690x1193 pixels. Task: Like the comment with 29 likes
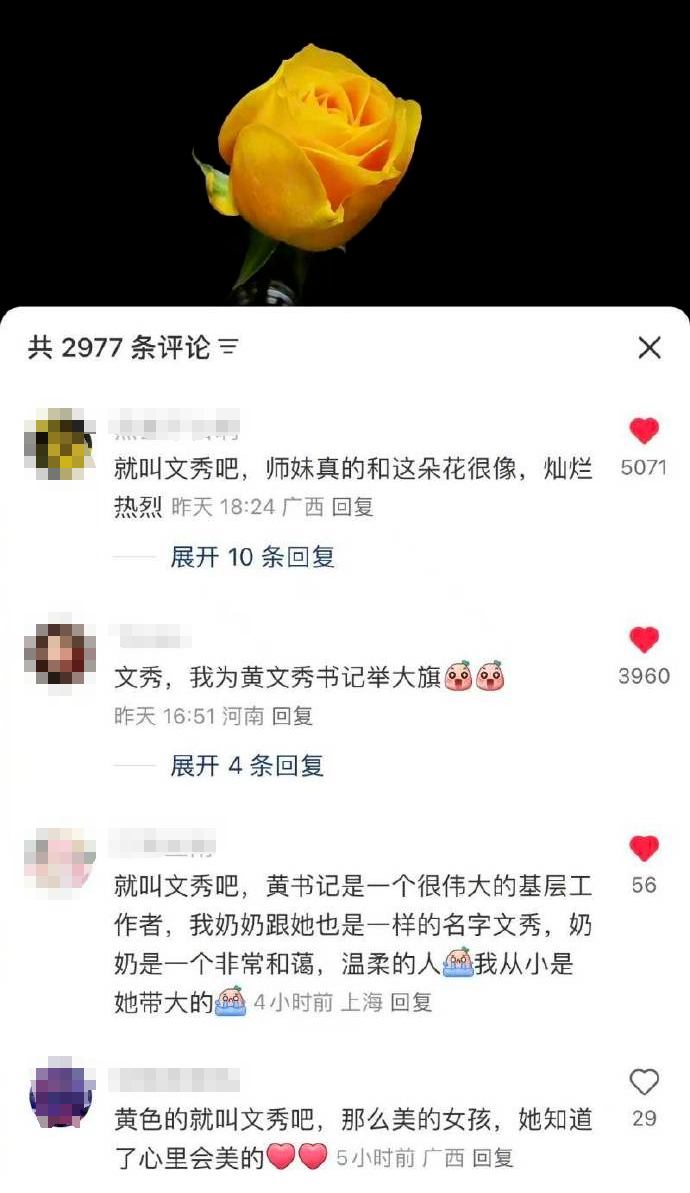[644, 1082]
